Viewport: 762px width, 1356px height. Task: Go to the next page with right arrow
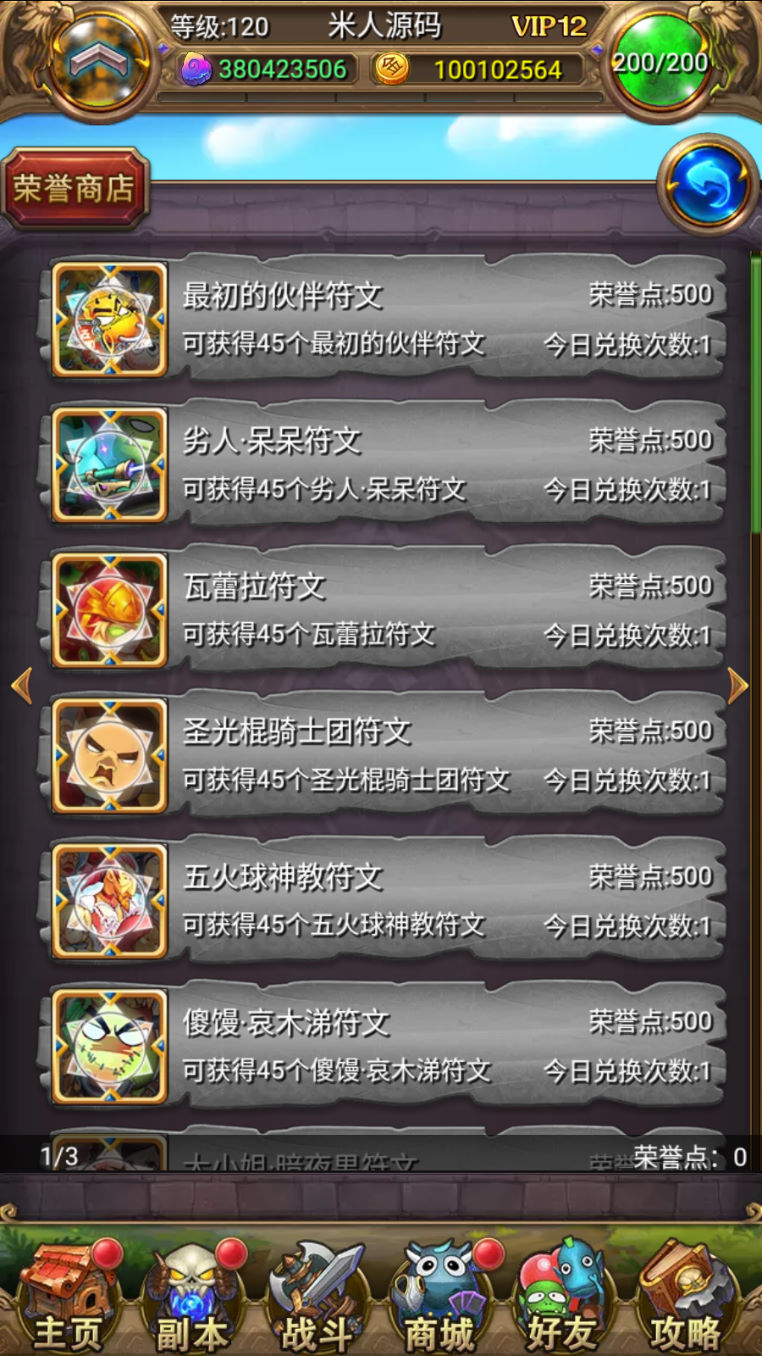[738, 686]
